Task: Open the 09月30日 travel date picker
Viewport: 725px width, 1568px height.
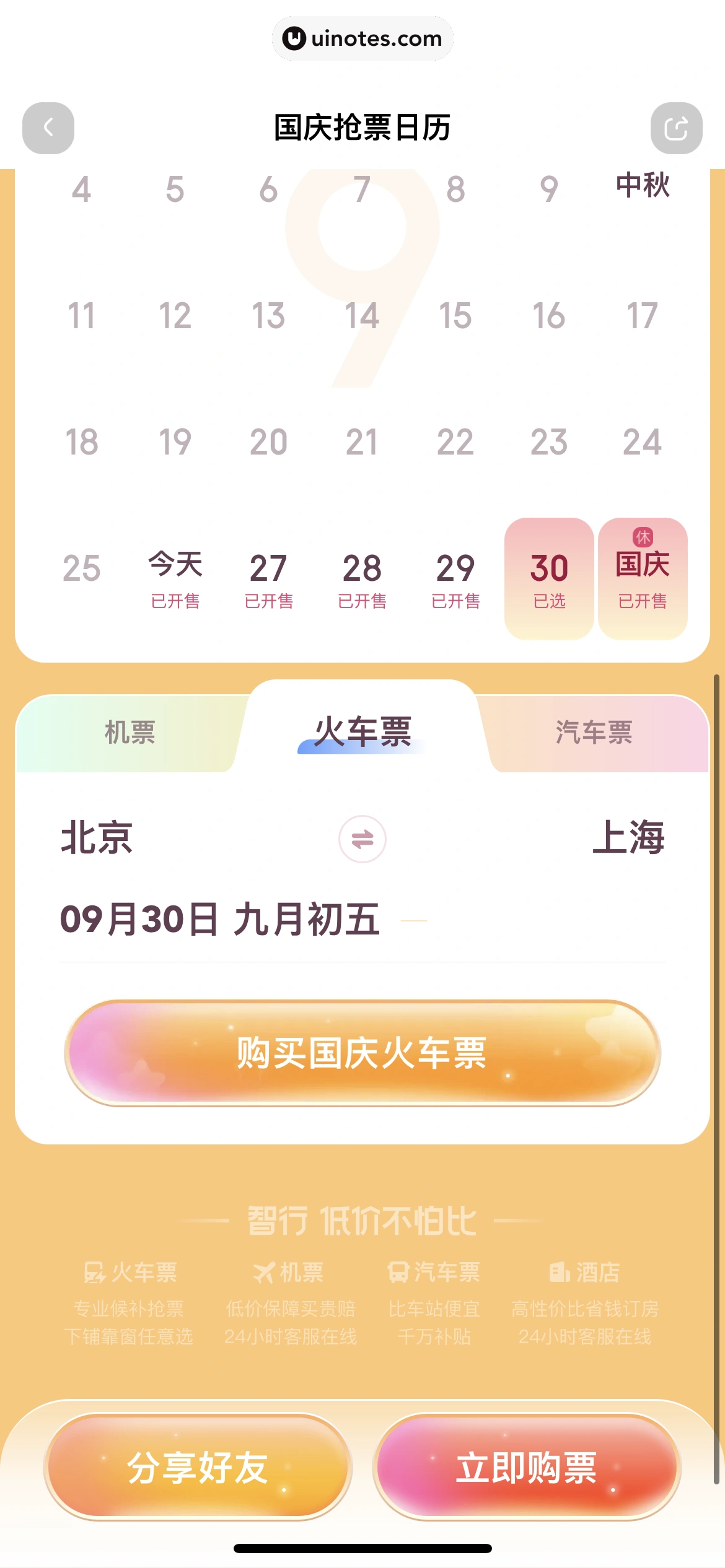Action: tap(220, 919)
